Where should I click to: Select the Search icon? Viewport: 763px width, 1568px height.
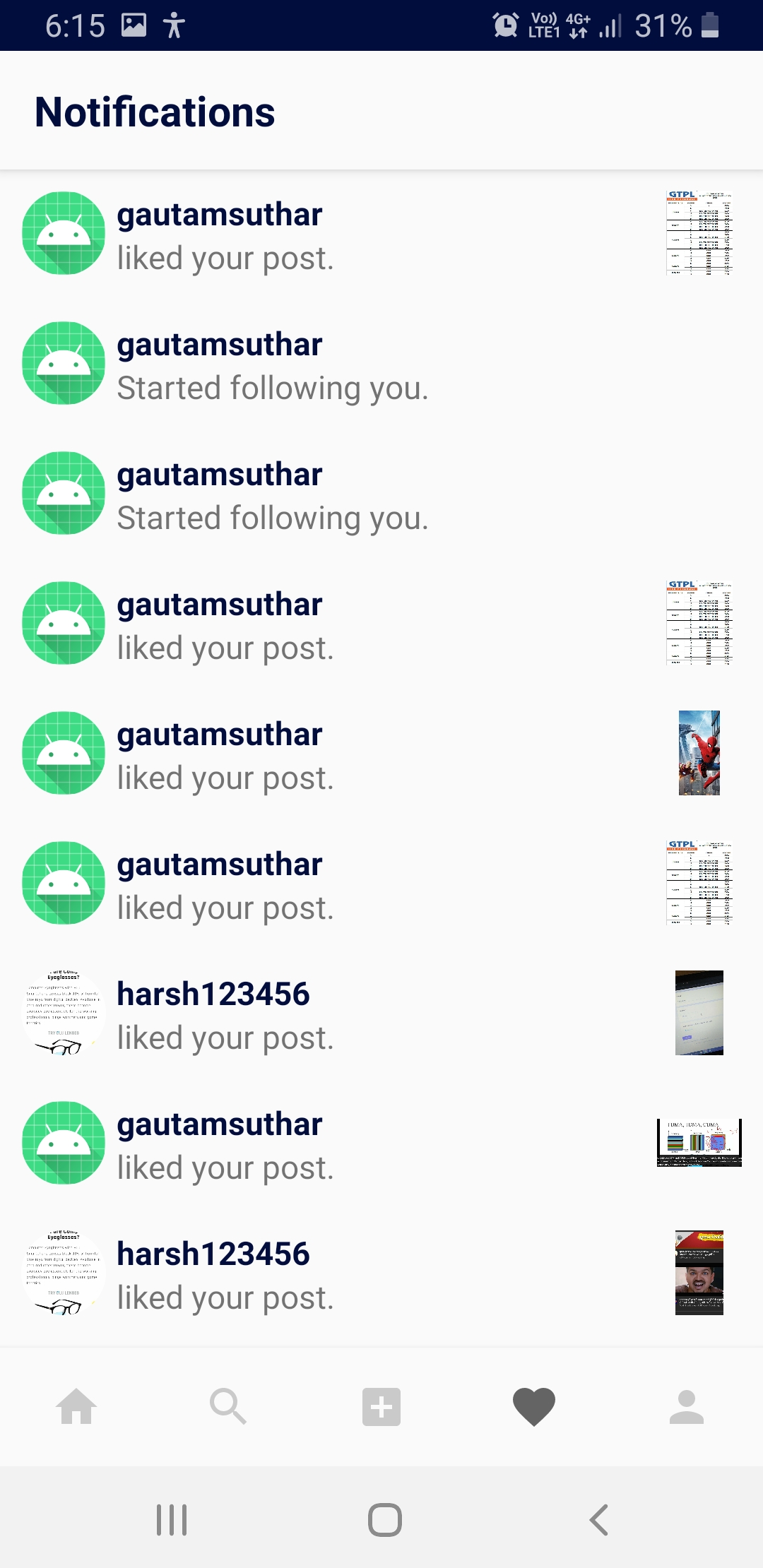point(229,1407)
